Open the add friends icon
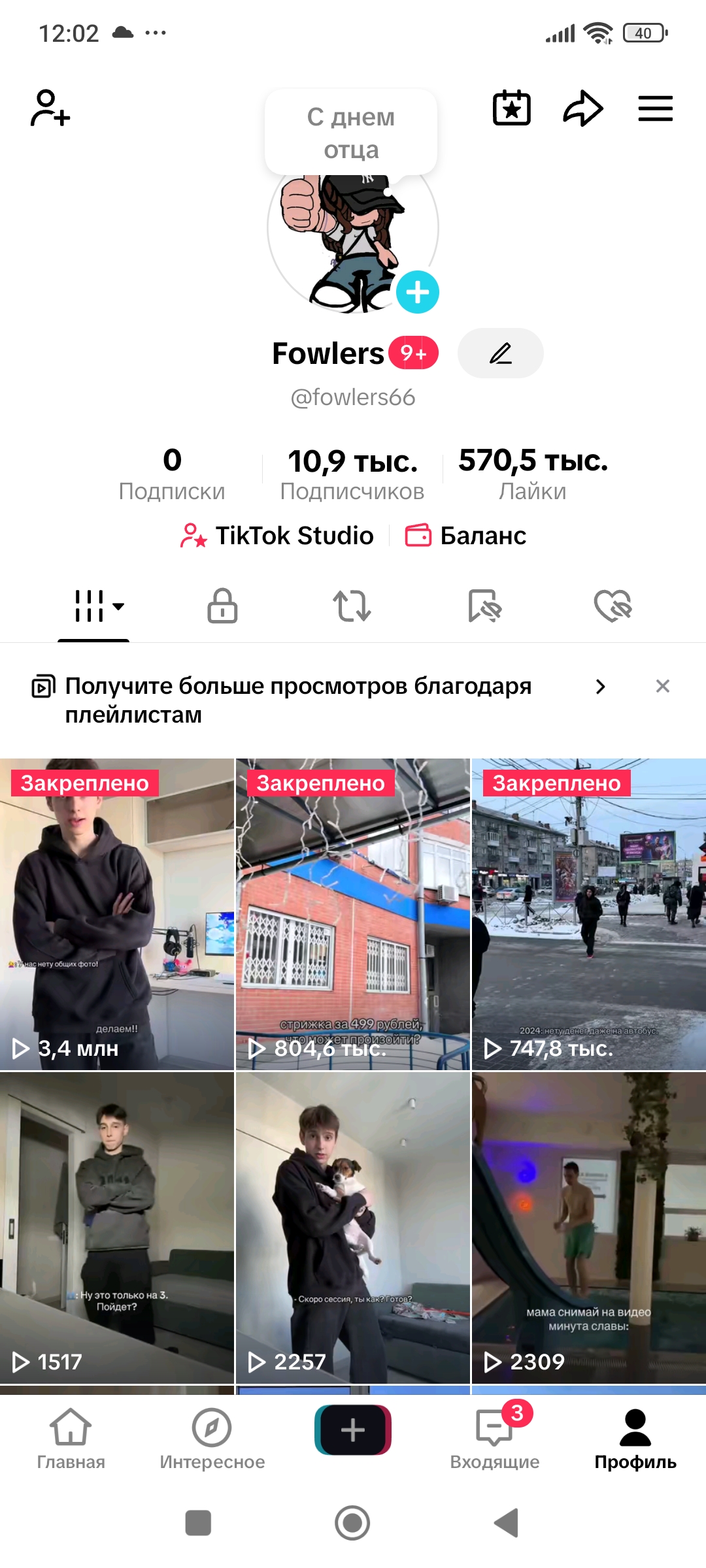Image resolution: width=706 pixels, height=1568 pixels. point(50,108)
